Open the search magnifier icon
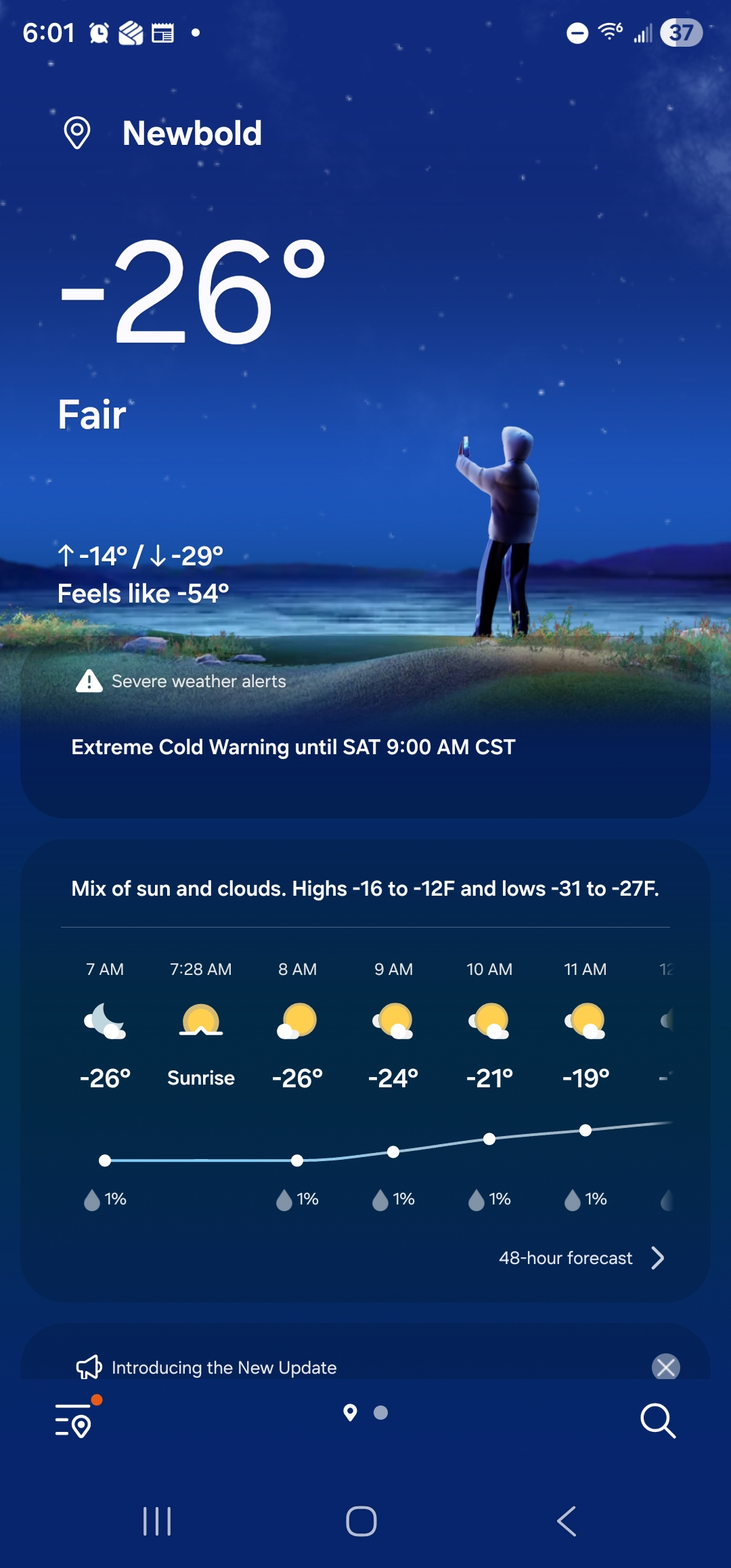Viewport: 731px width, 1568px height. [x=657, y=1420]
